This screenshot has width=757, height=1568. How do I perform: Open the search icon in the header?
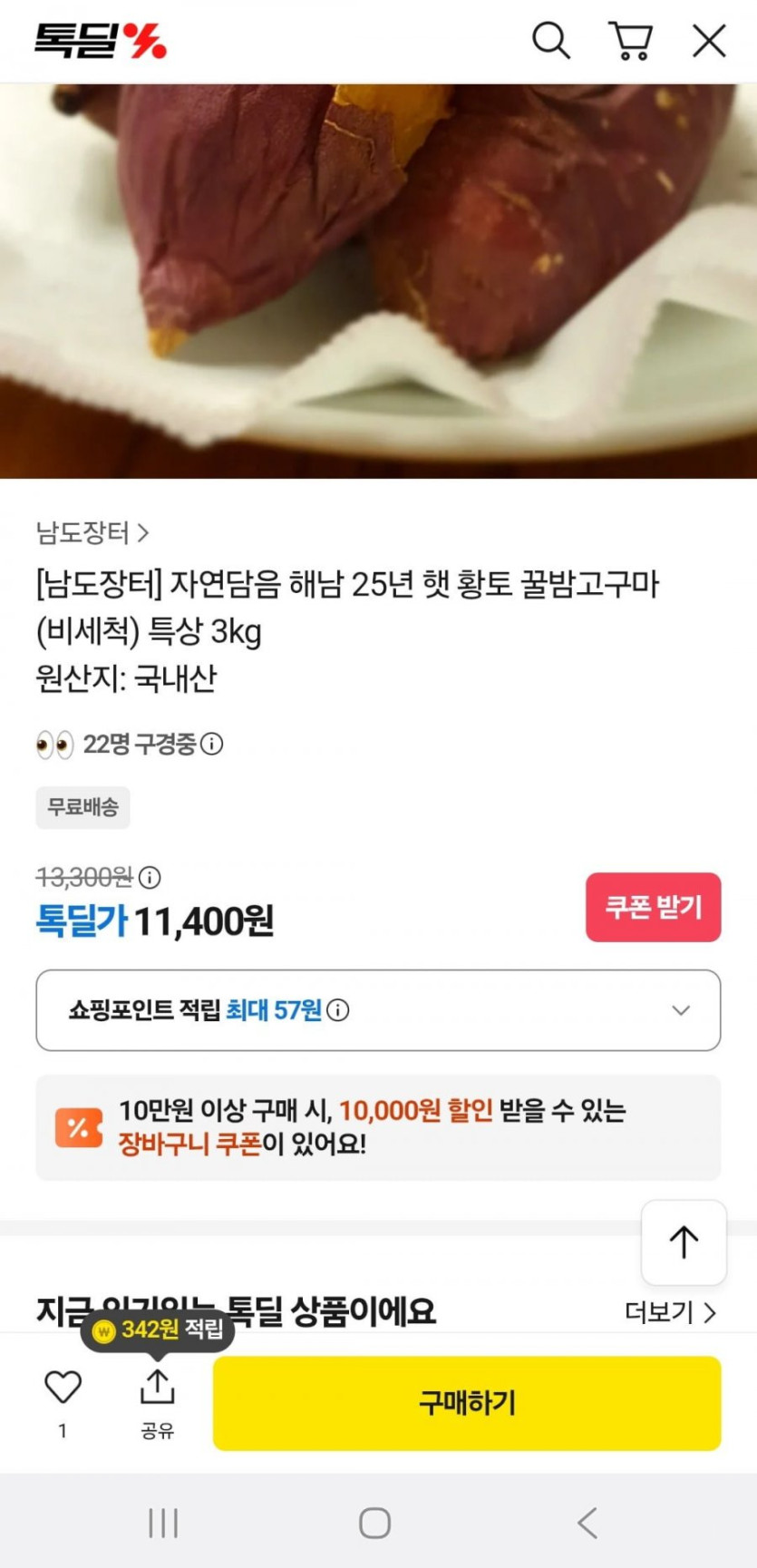click(549, 41)
